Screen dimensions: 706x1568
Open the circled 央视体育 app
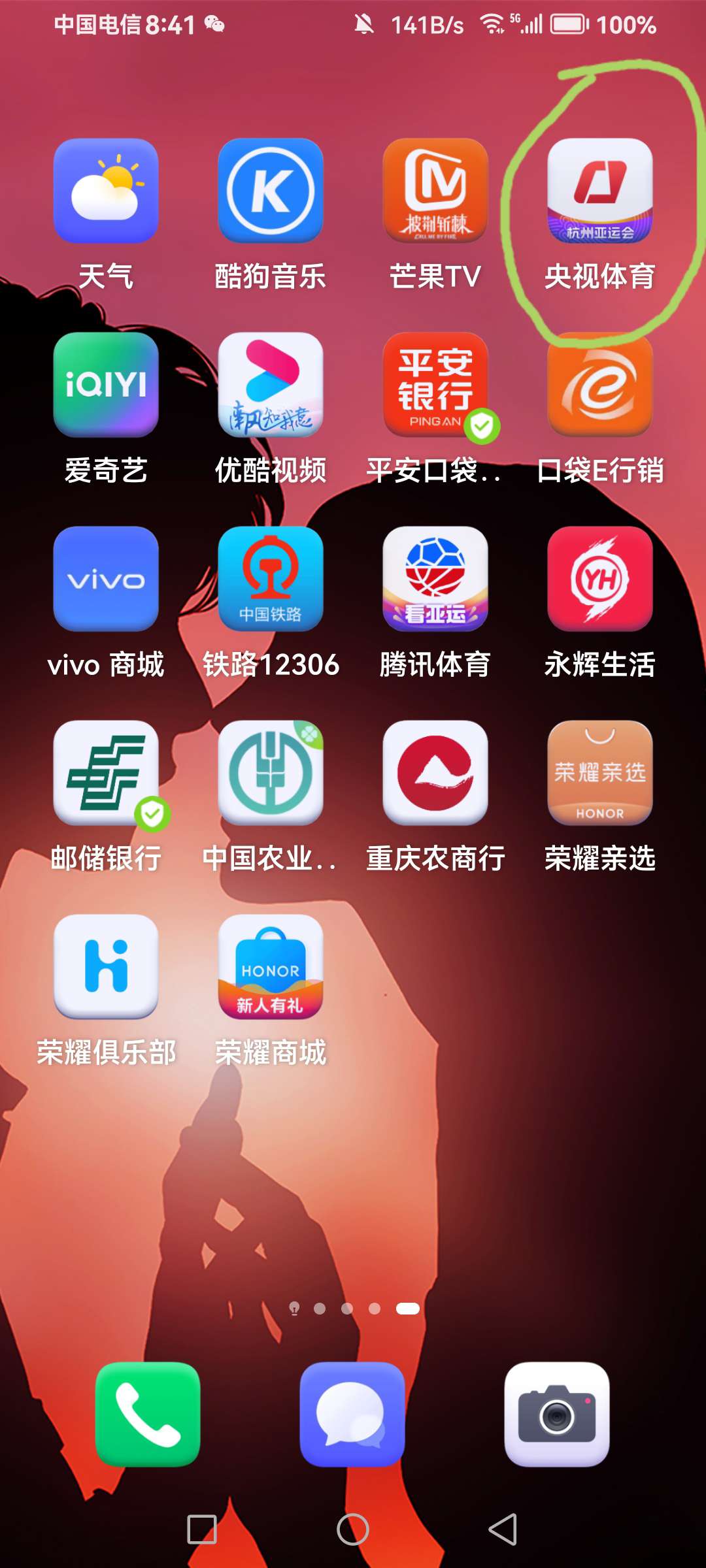coord(600,190)
